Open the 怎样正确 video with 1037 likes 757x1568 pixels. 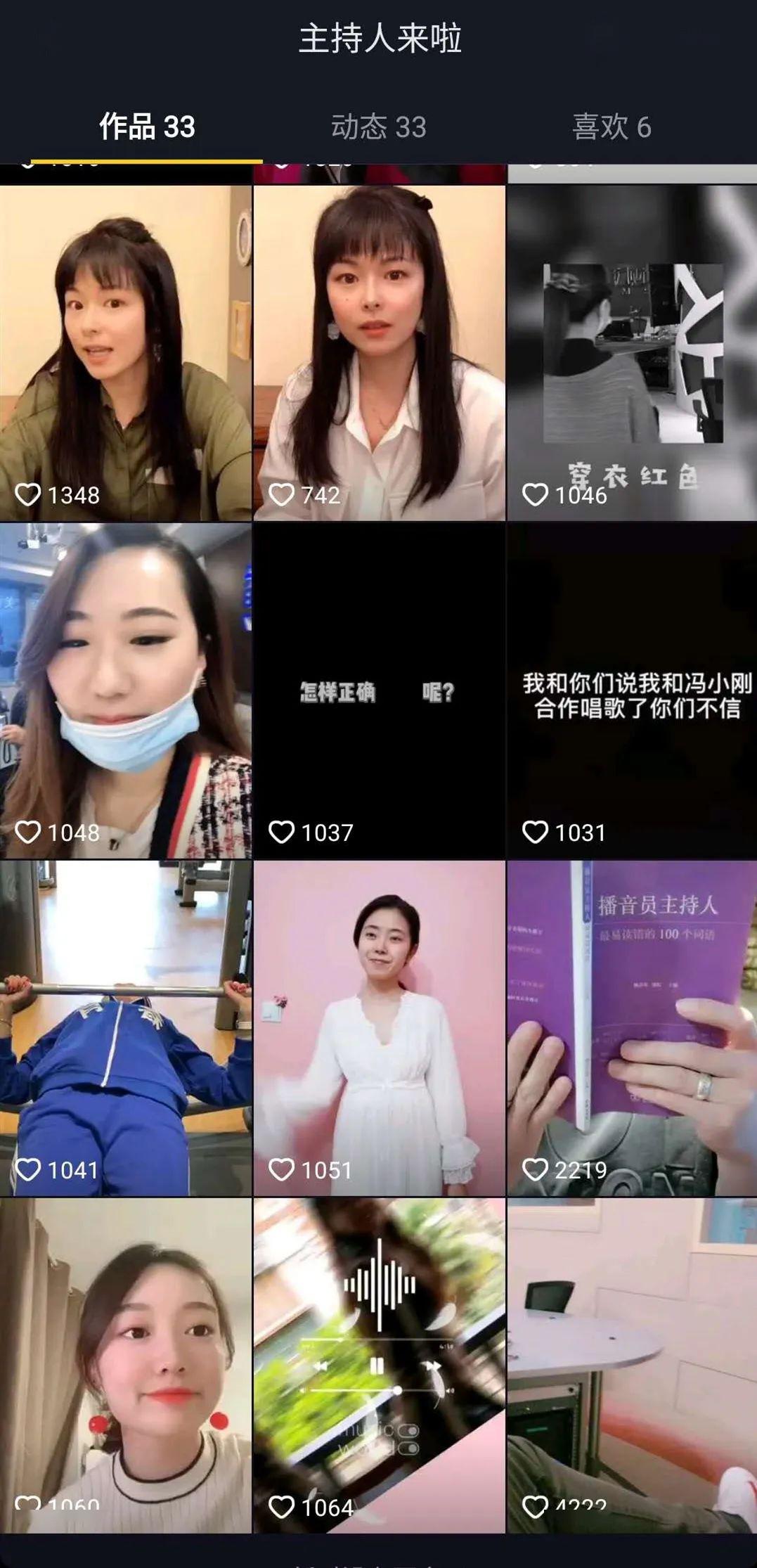[379, 690]
